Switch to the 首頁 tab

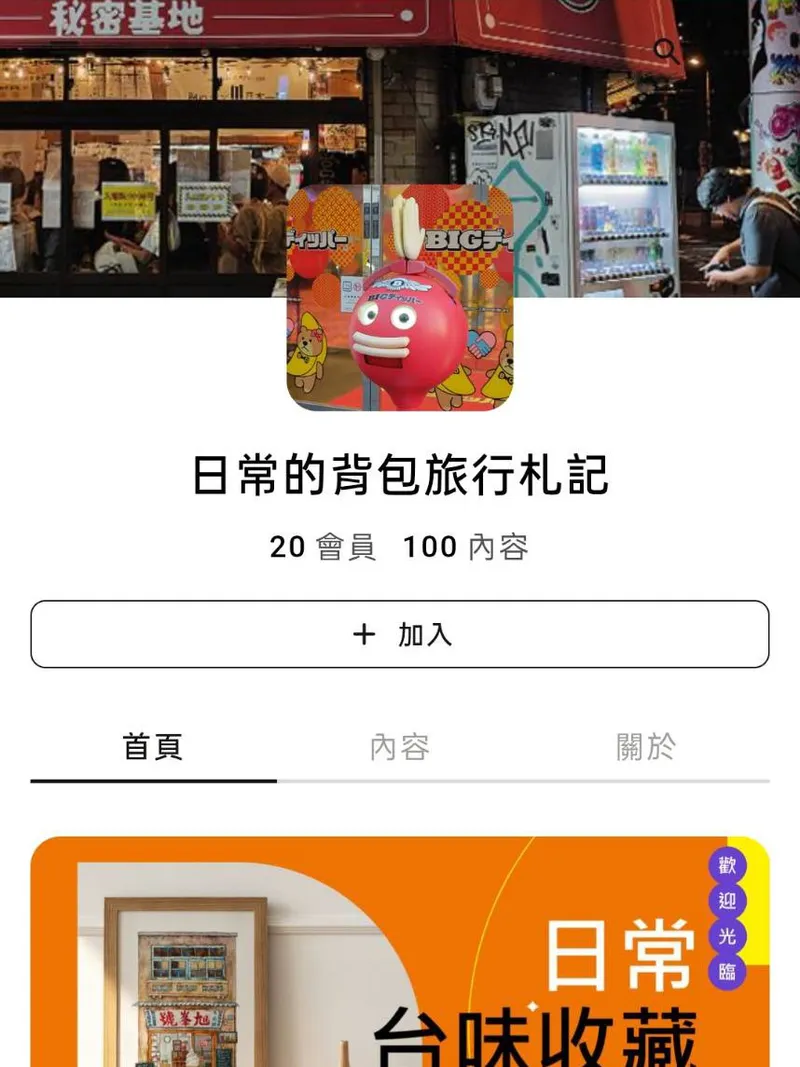coord(153,747)
